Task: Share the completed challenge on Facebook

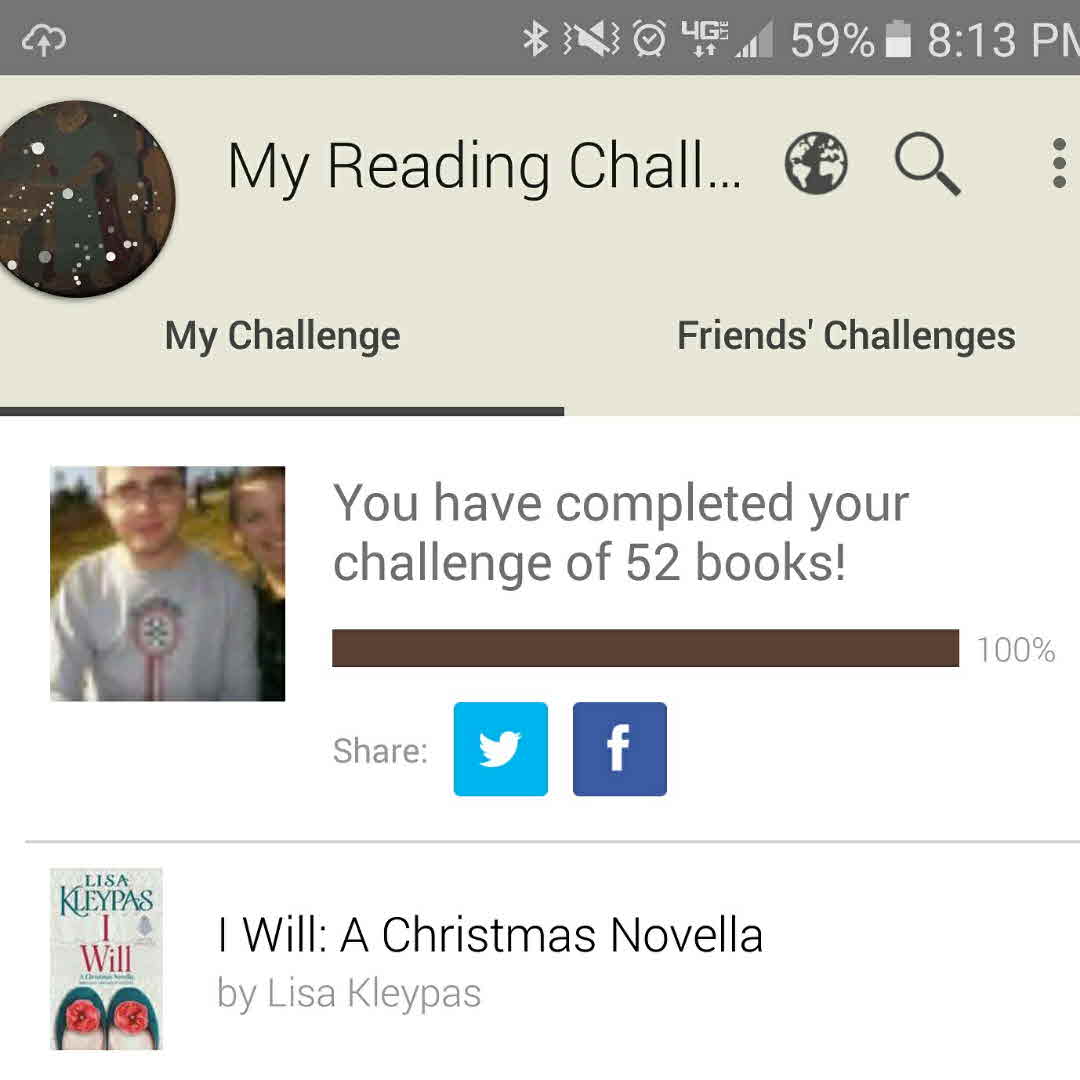Action: coord(619,749)
